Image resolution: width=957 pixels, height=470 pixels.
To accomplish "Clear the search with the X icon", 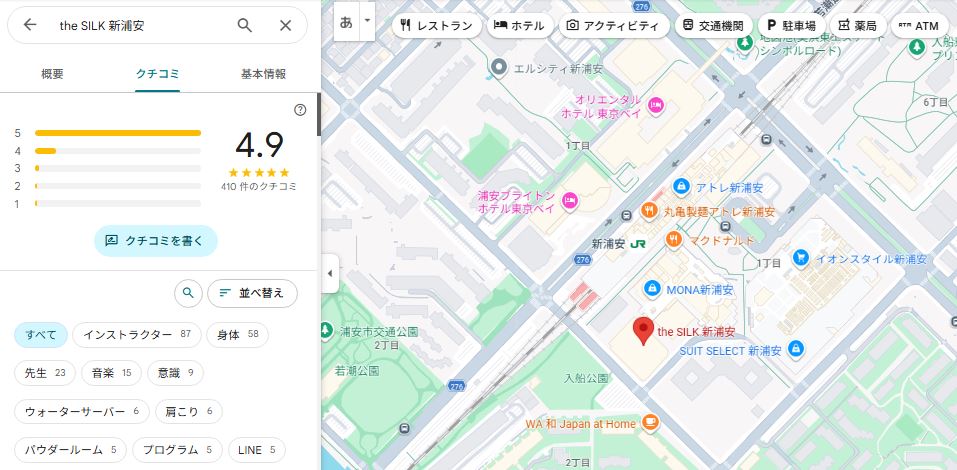I will [286, 25].
